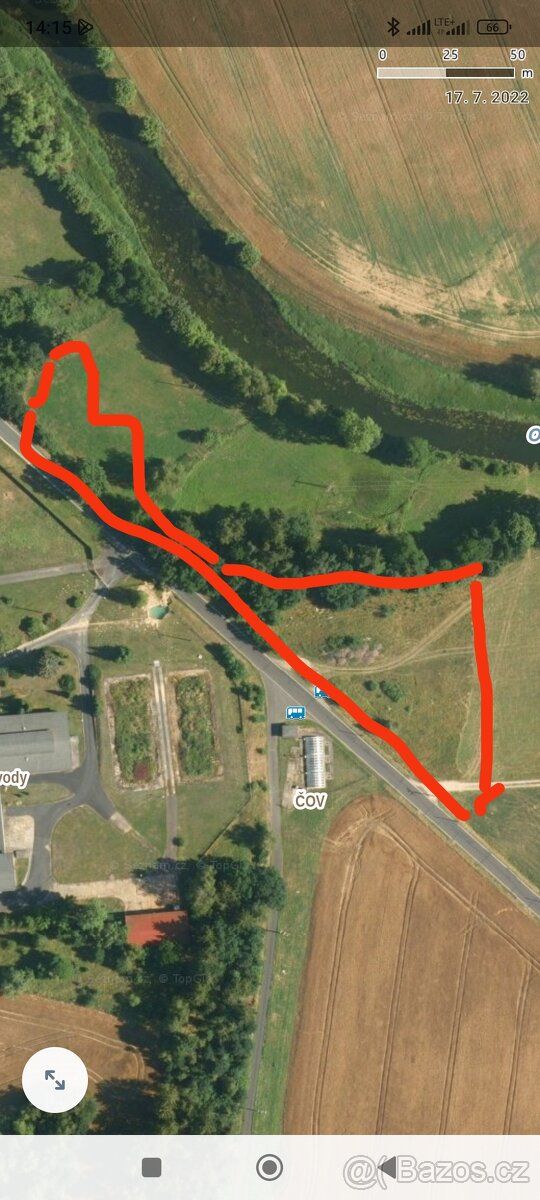Go to the home screen via the circle button
Image resolution: width=540 pixels, height=1200 pixels.
pos(269,1167)
